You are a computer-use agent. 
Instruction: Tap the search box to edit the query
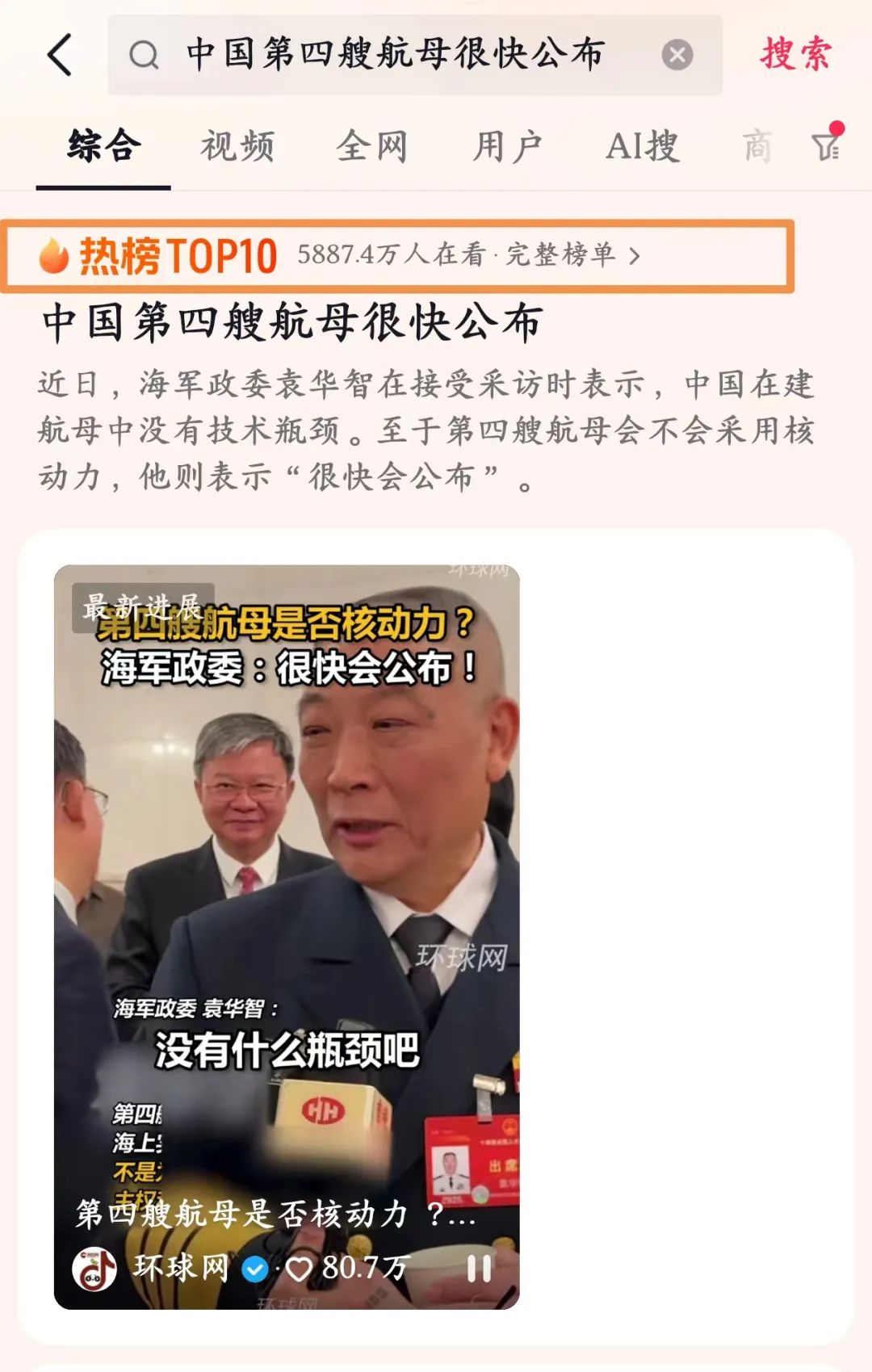[x=394, y=55]
